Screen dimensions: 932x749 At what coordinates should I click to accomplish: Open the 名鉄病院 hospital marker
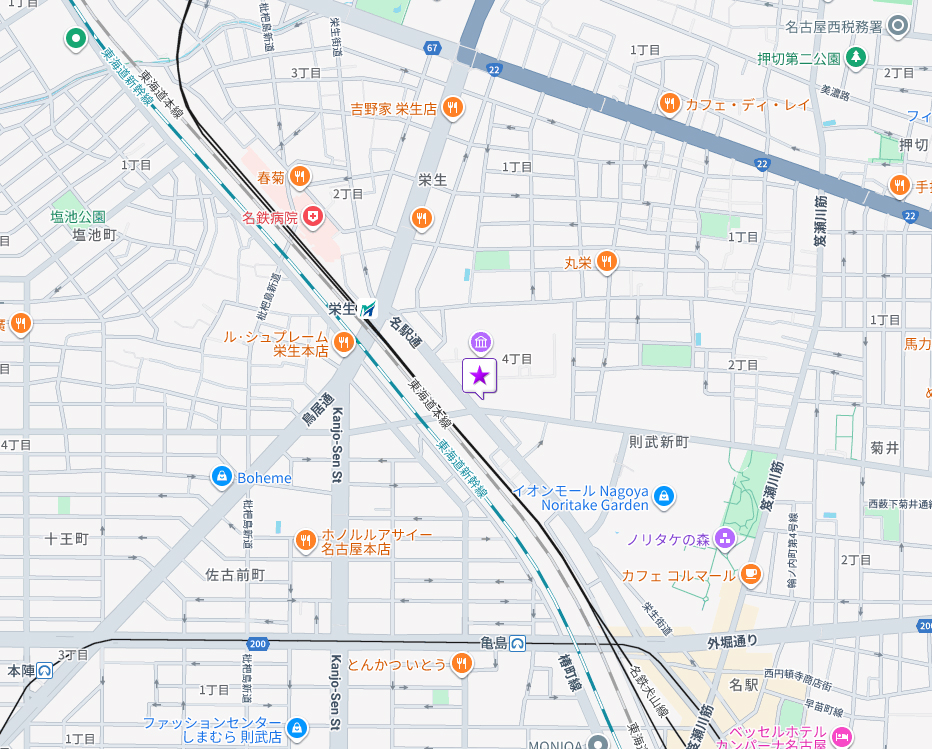point(313,215)
